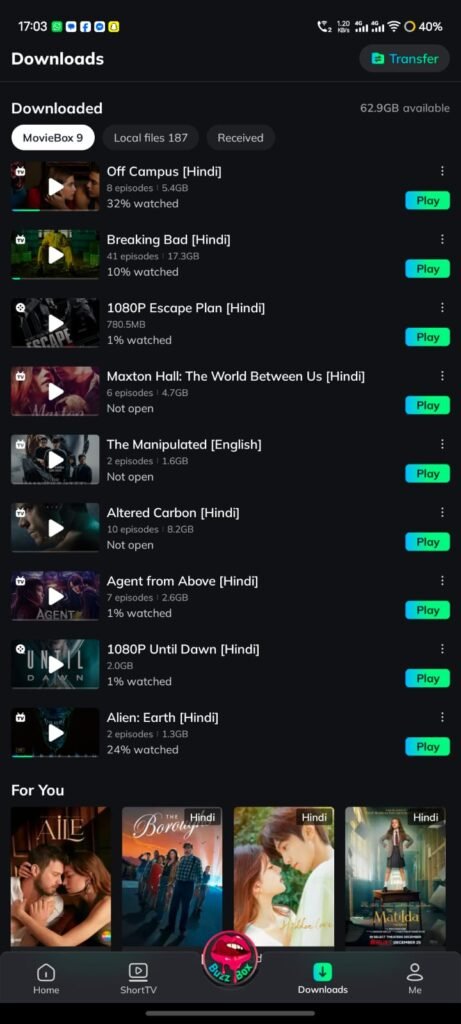Open the options menu for Breaking Bad
This screenshot has height=1024, width=461.
tap(442, 239)
